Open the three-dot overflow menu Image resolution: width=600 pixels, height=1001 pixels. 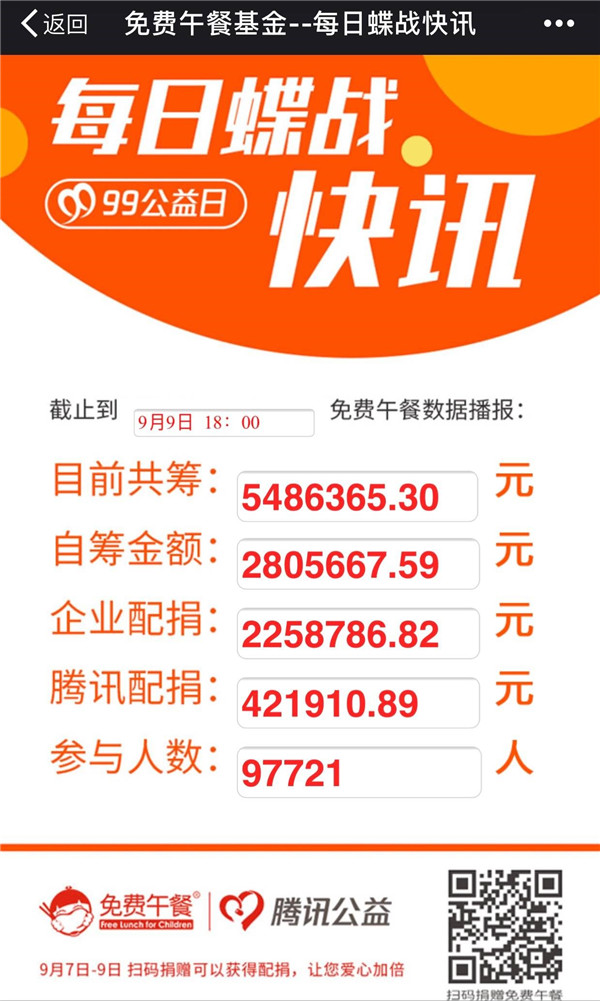click(565, 24)
